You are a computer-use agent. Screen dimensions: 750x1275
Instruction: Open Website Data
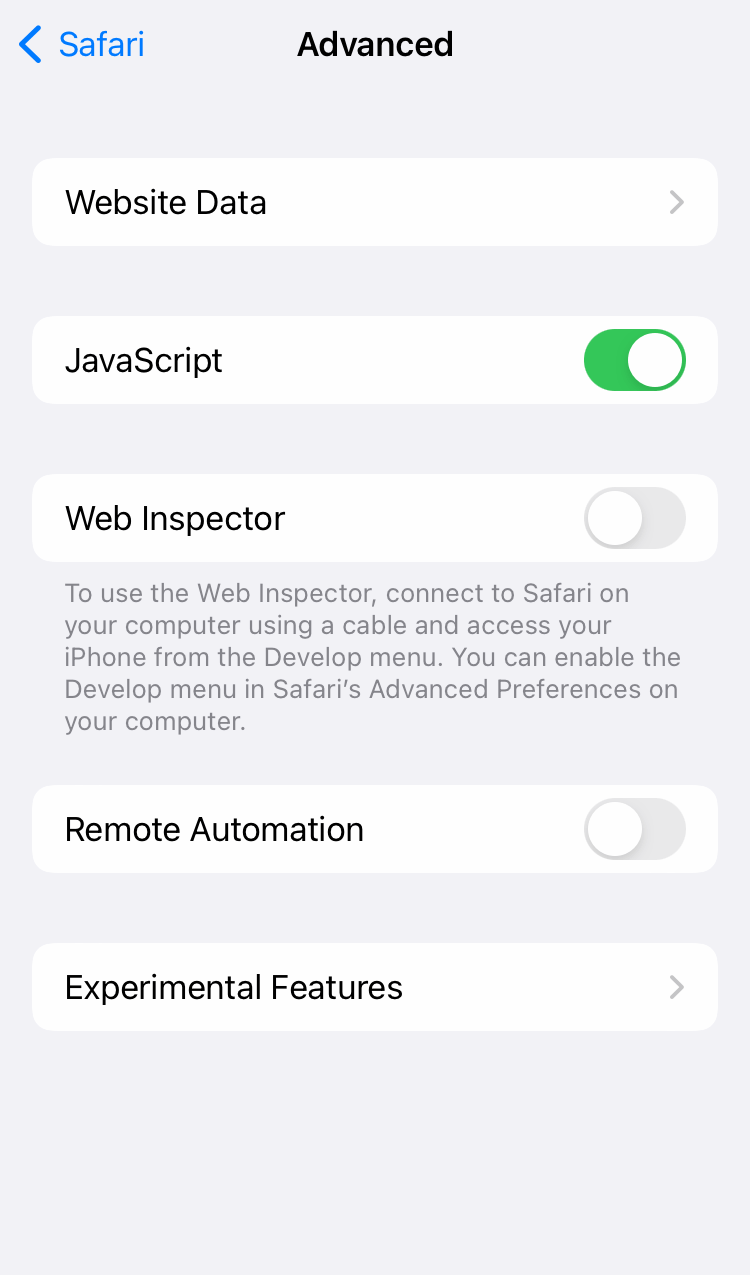(375, 202)
